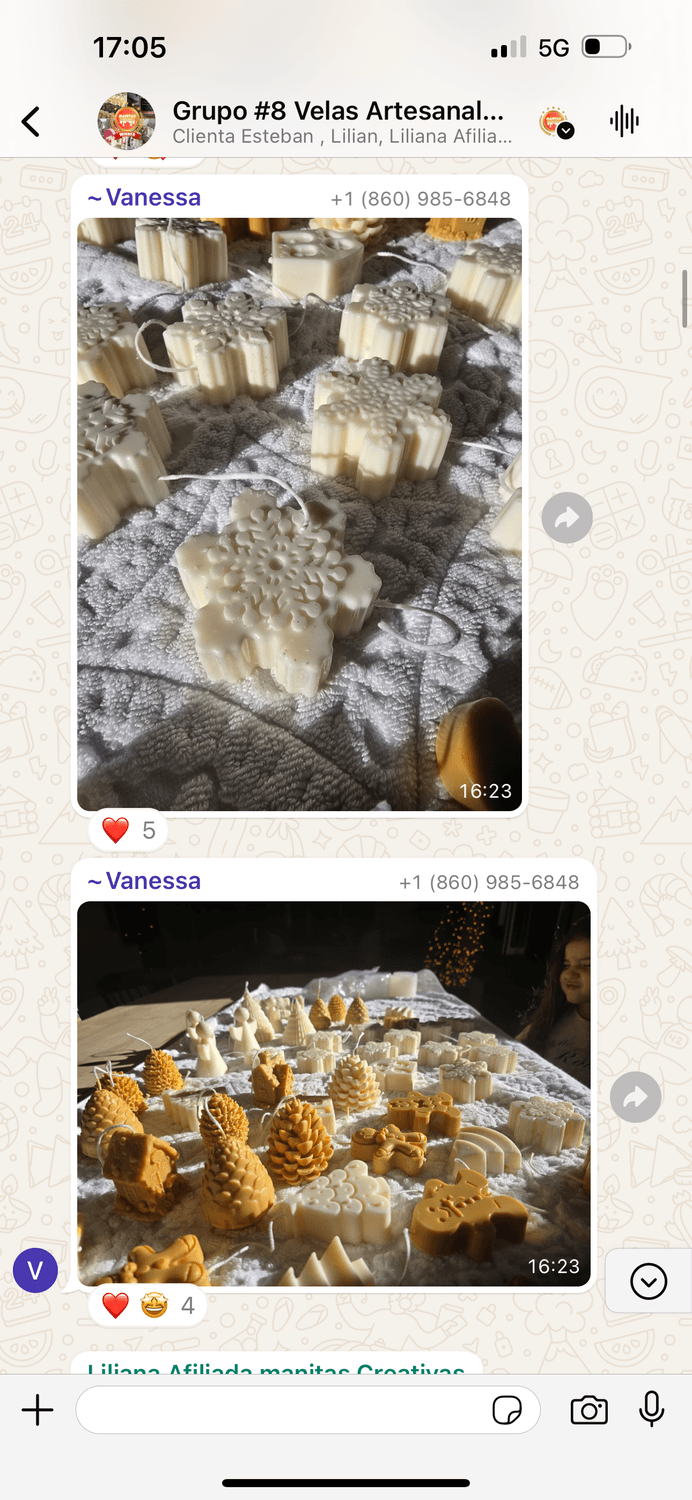View reactions on the snowflake candles photo
Screen dimensions: 692x1500
point(129,830)
